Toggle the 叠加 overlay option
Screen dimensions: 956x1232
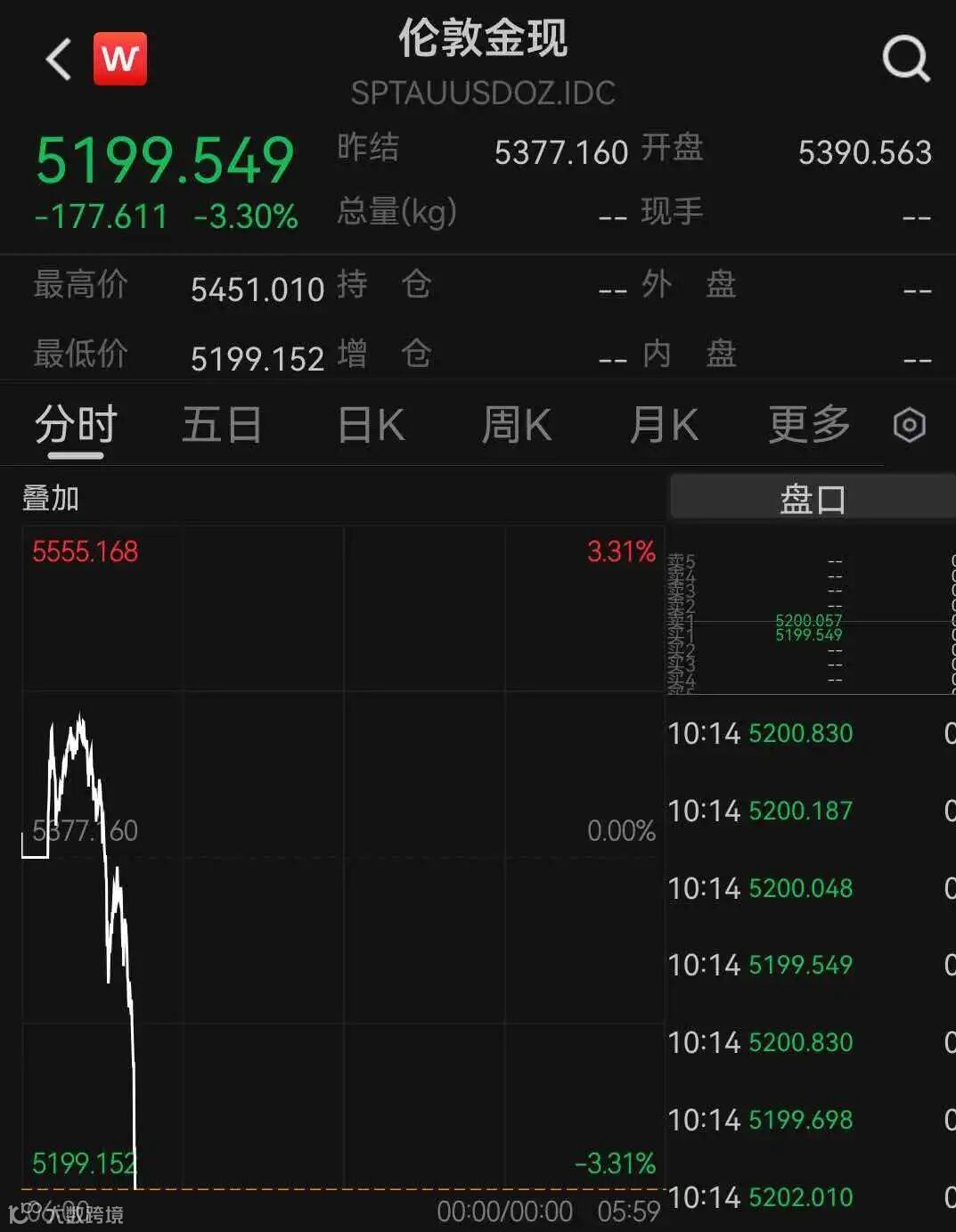point(49,498)
